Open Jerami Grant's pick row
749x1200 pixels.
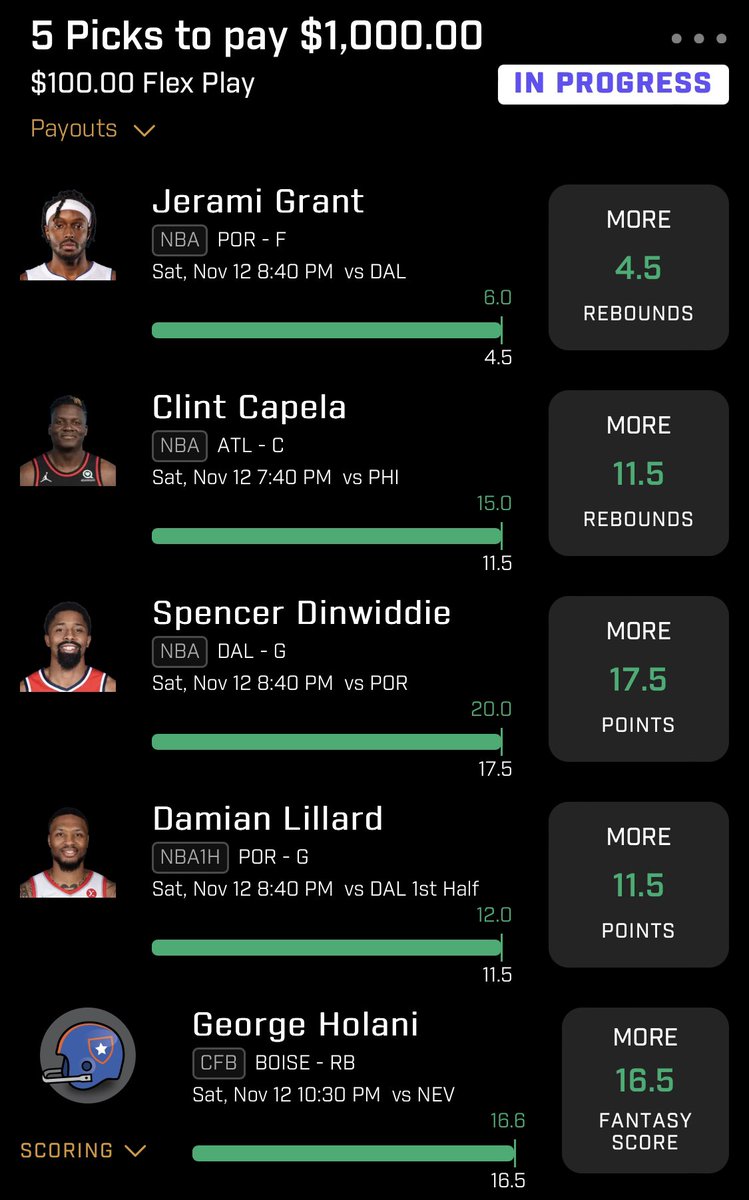pos(374,267)
